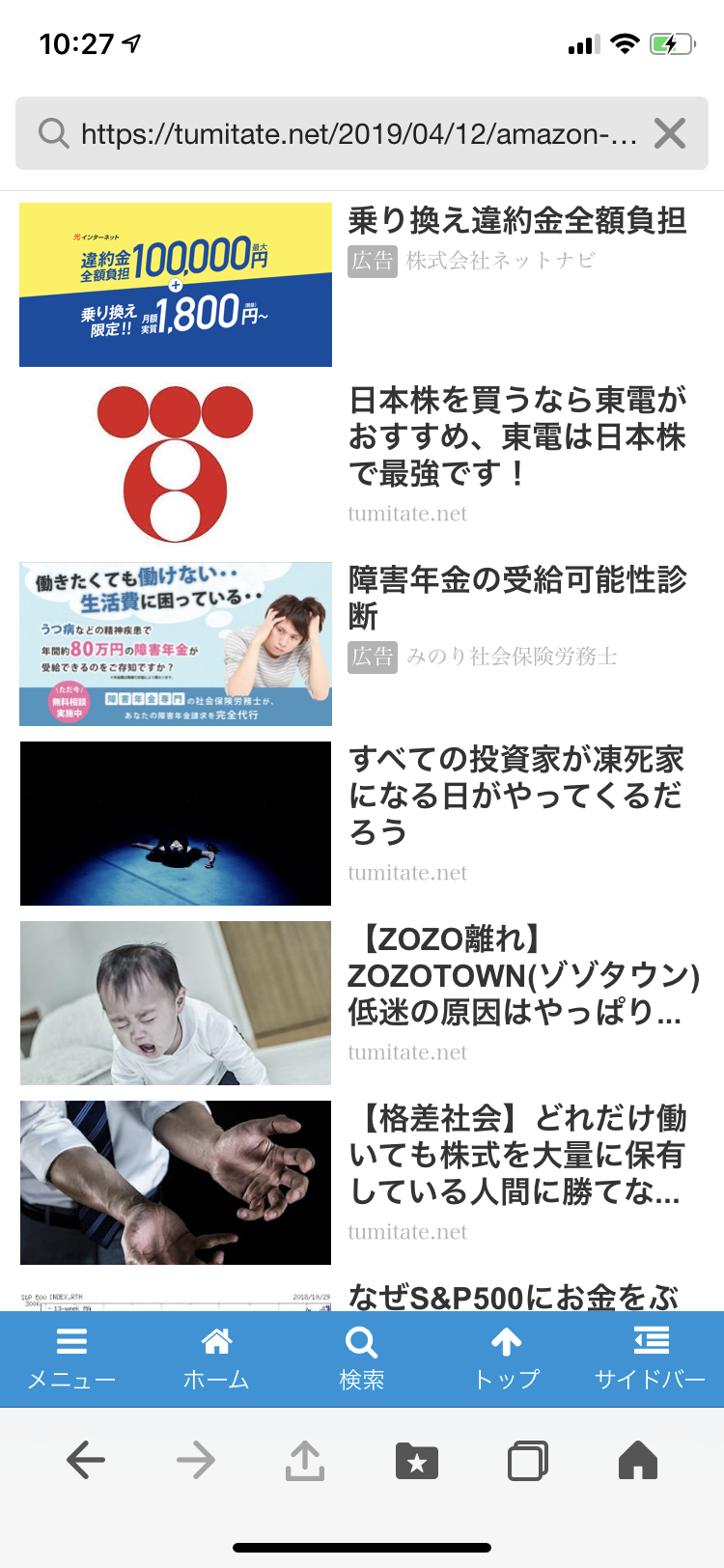Jump to page top with トップ

(x=507, y=1358)
